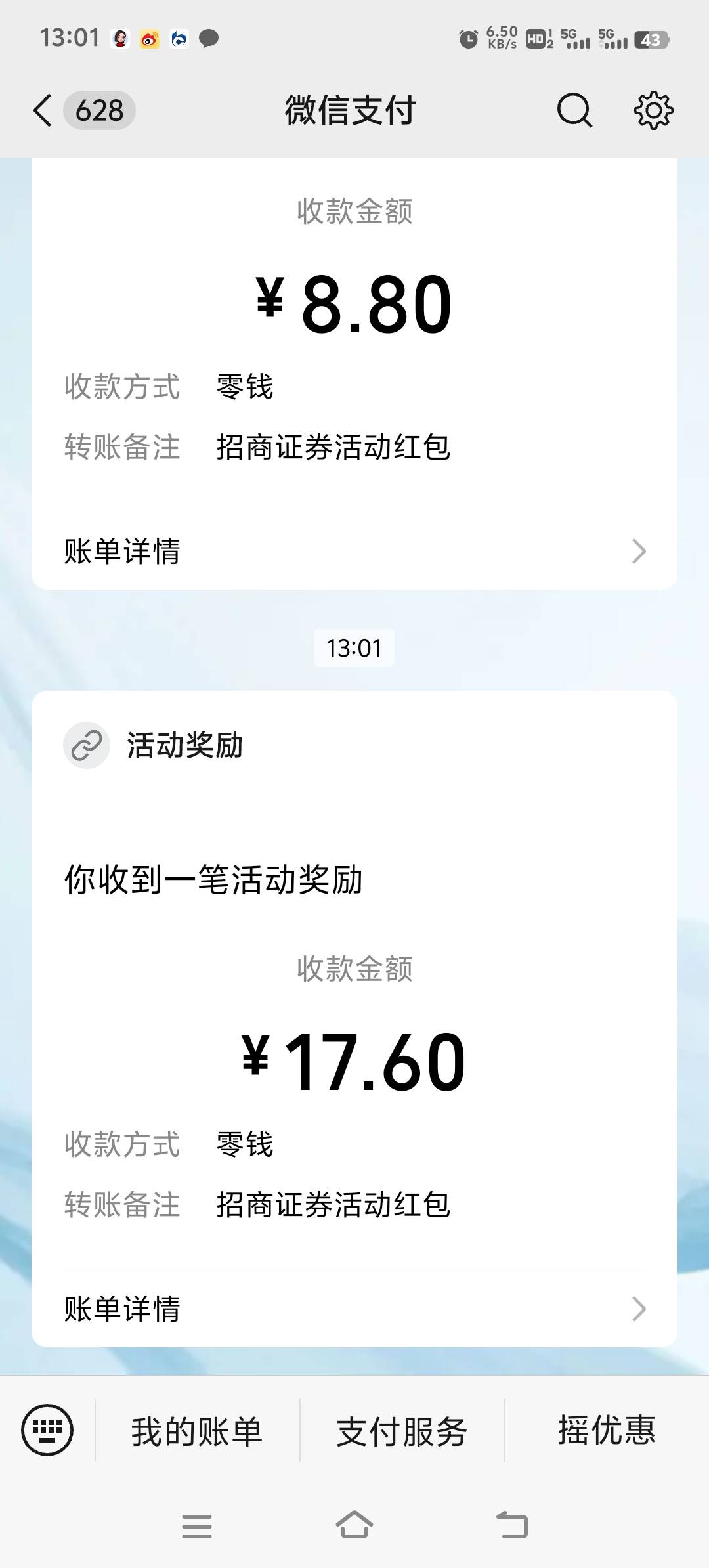The height and width of the screenshot is (1568, 709).
Task: Switch to keyboard input mode
Action: [x=47, y=1429]
